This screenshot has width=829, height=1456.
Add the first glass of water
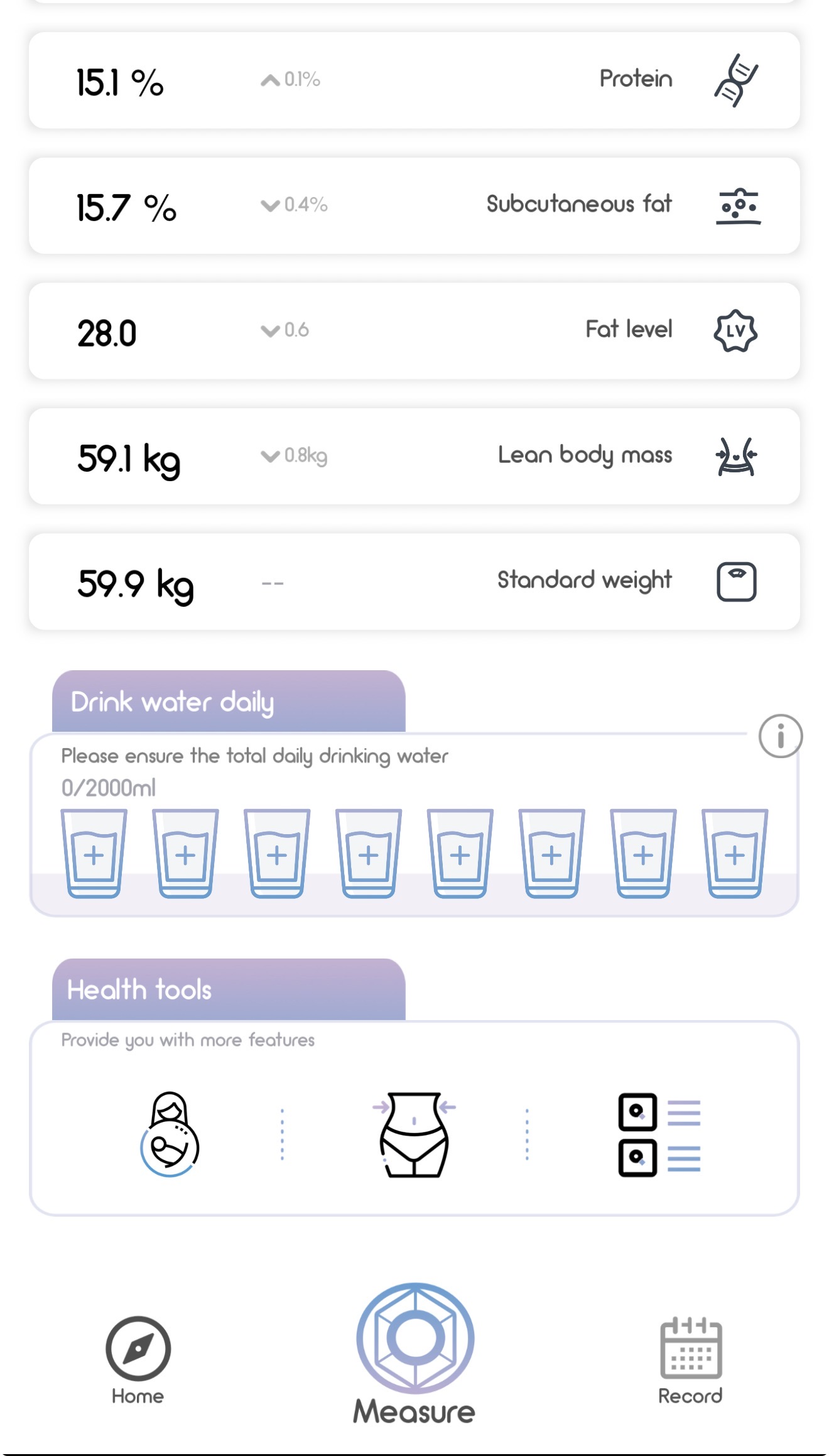pos(94,854)
